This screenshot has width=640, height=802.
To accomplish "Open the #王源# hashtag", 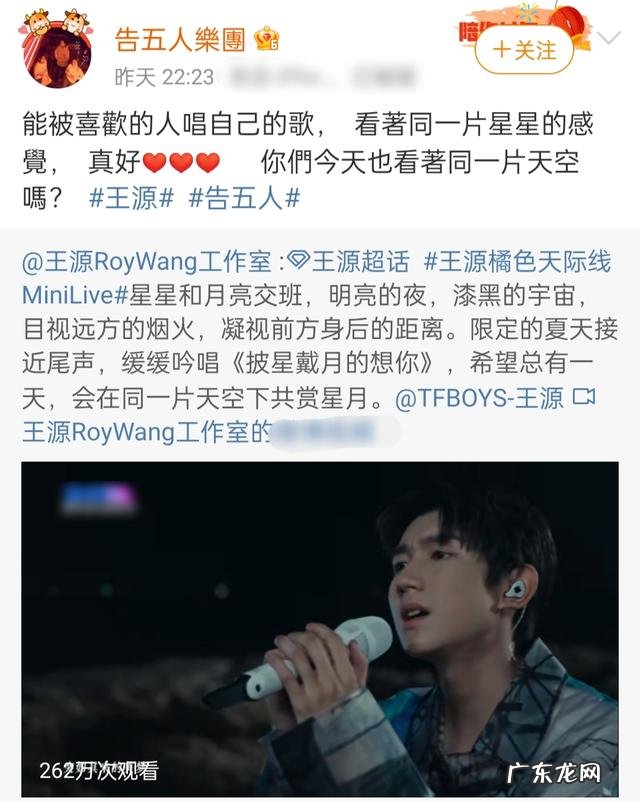I will pos(132,198).
